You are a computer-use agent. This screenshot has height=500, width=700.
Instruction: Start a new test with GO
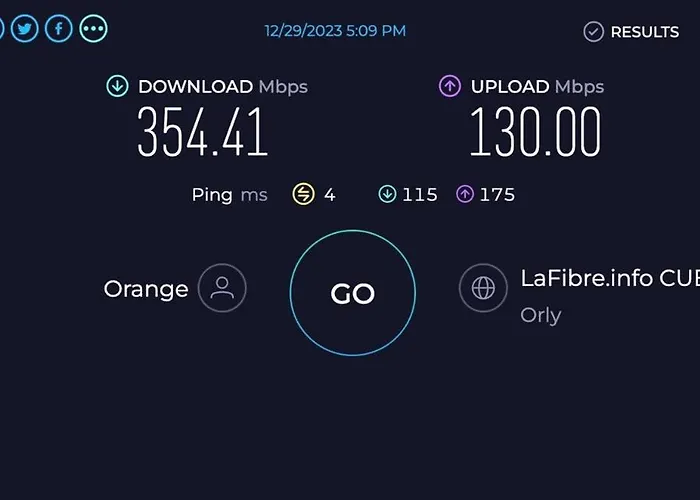coord(352,293)
